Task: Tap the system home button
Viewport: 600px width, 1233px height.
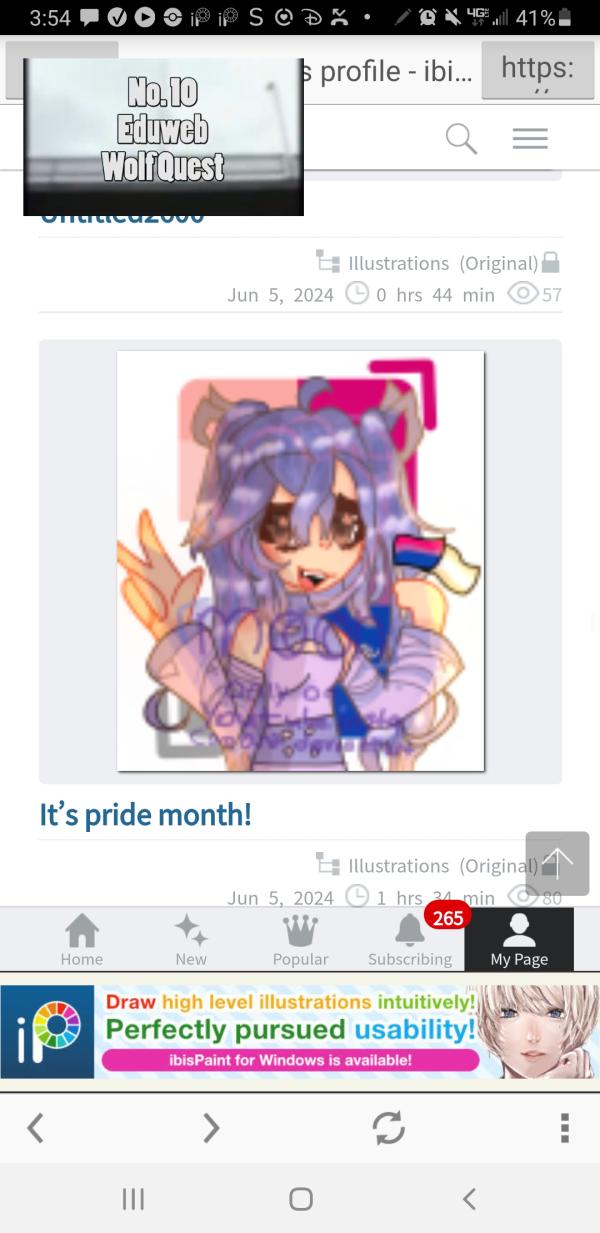Action: 300,1198
